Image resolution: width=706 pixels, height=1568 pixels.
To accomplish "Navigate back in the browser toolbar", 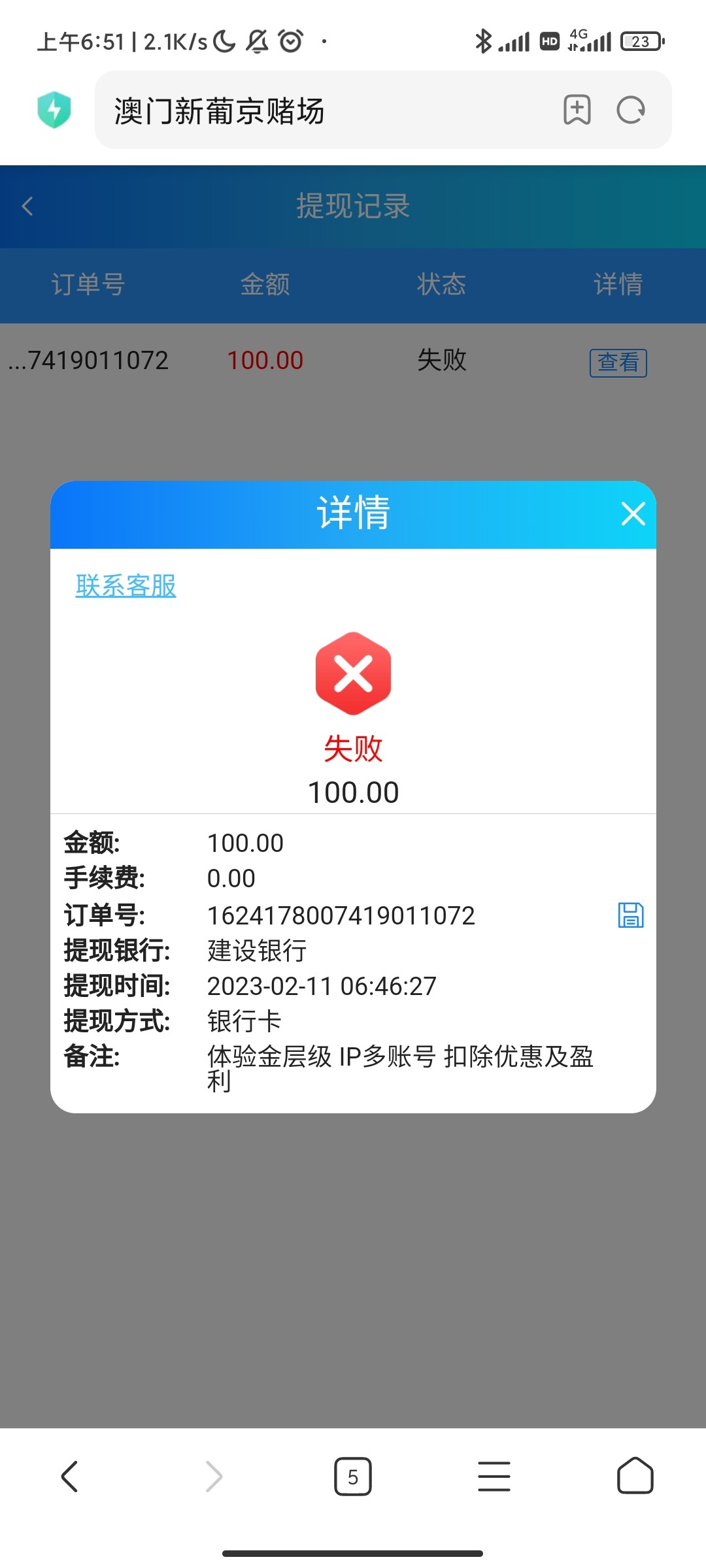I will 69,1477.
